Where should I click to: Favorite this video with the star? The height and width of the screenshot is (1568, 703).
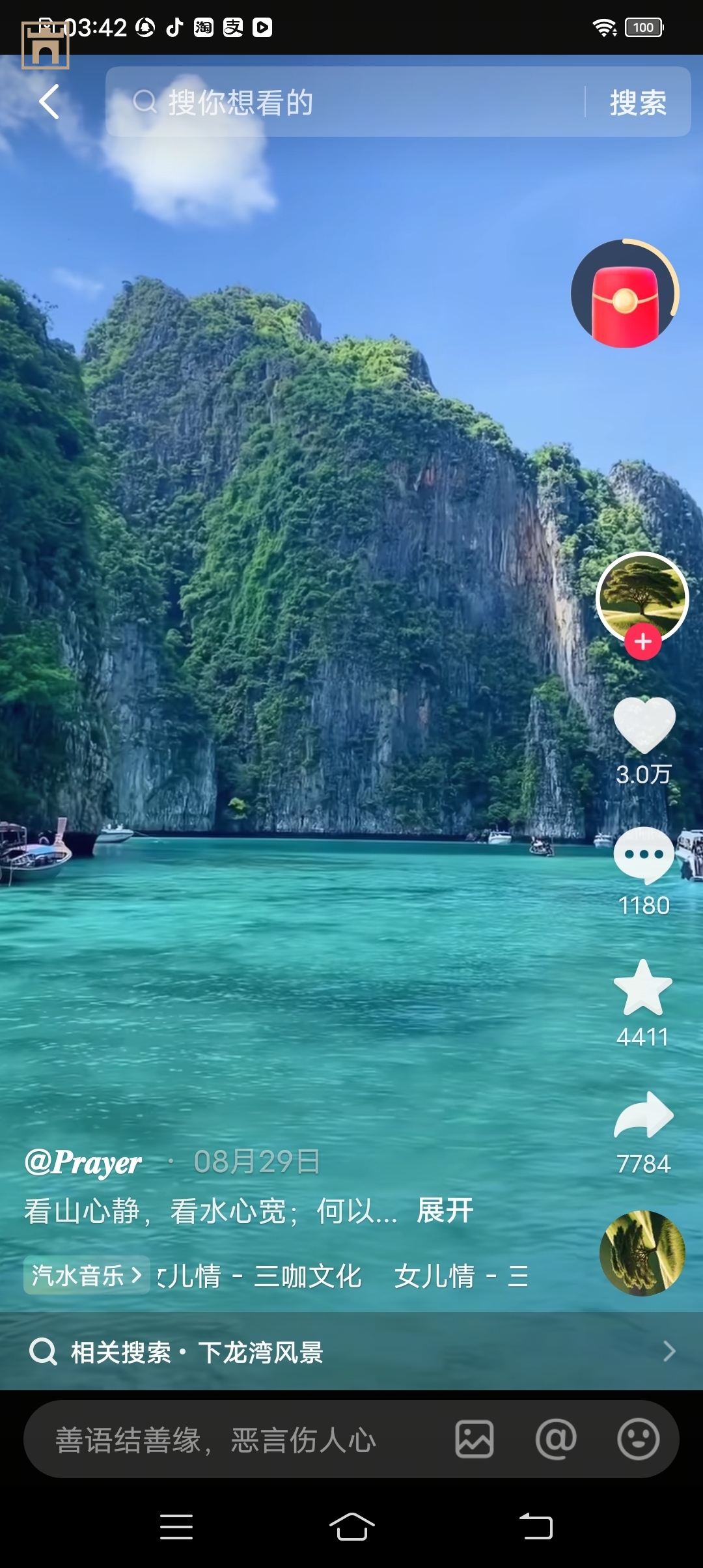click(643, 988)
